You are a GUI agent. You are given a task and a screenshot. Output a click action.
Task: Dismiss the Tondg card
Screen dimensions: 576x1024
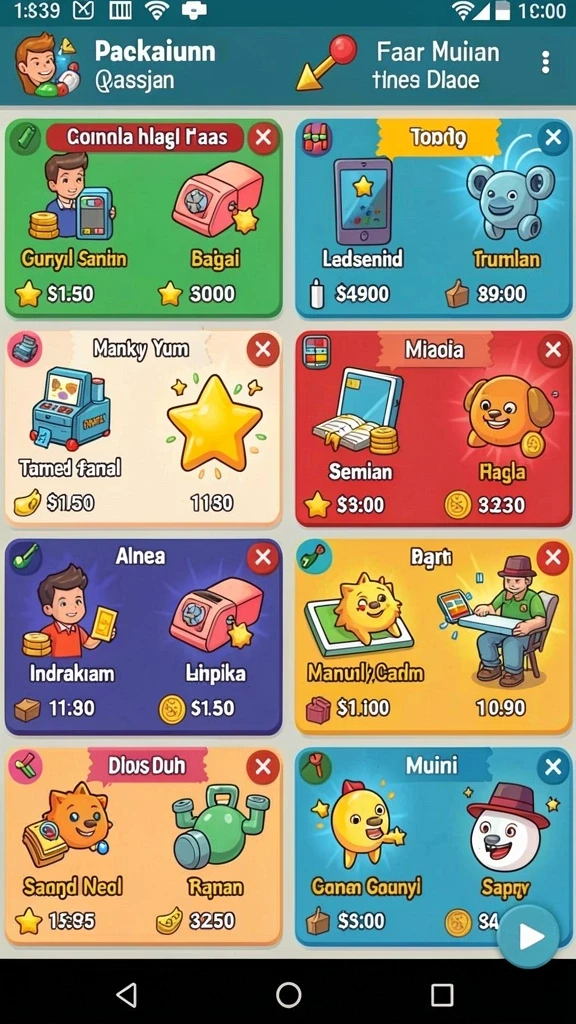(553, 138)
